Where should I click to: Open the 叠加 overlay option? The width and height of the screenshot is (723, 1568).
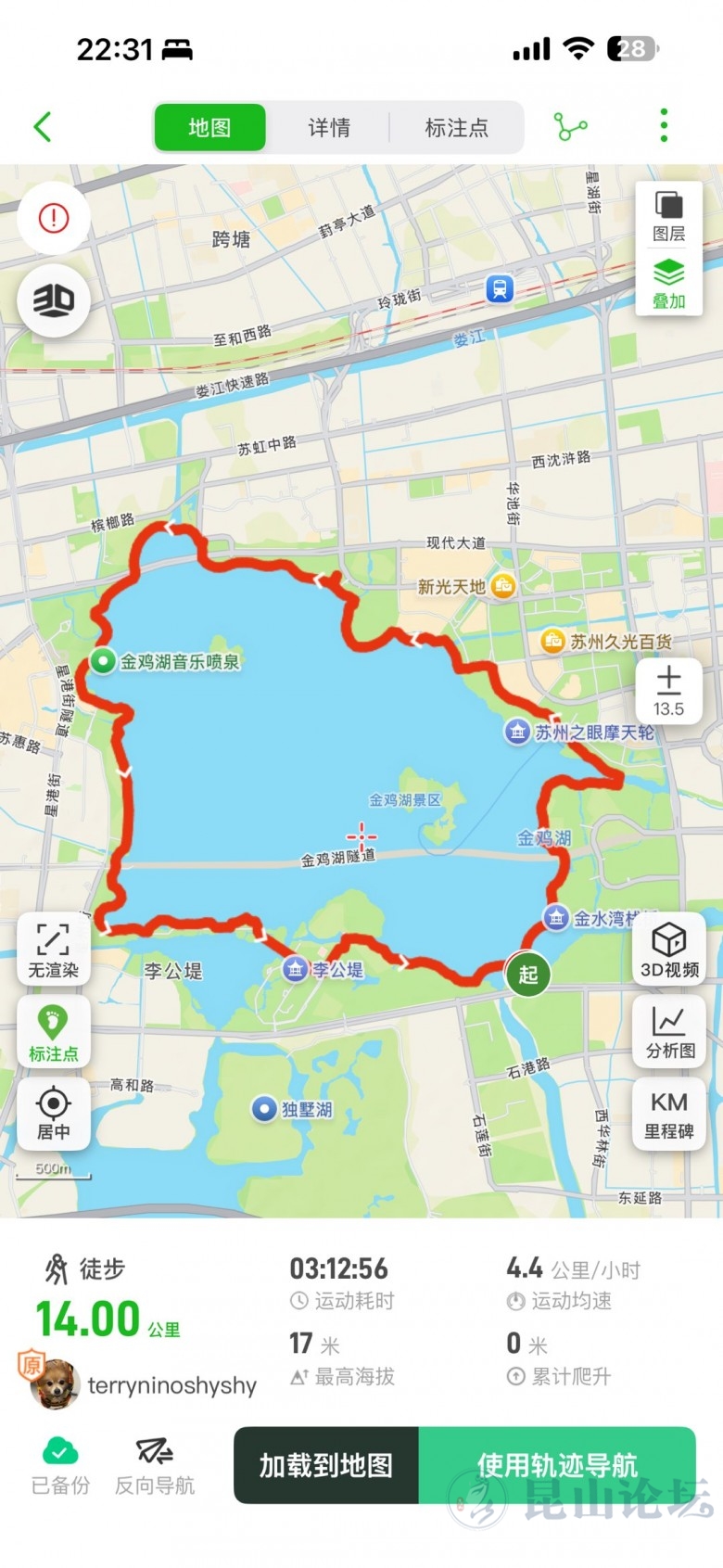[x=668, y=284]
